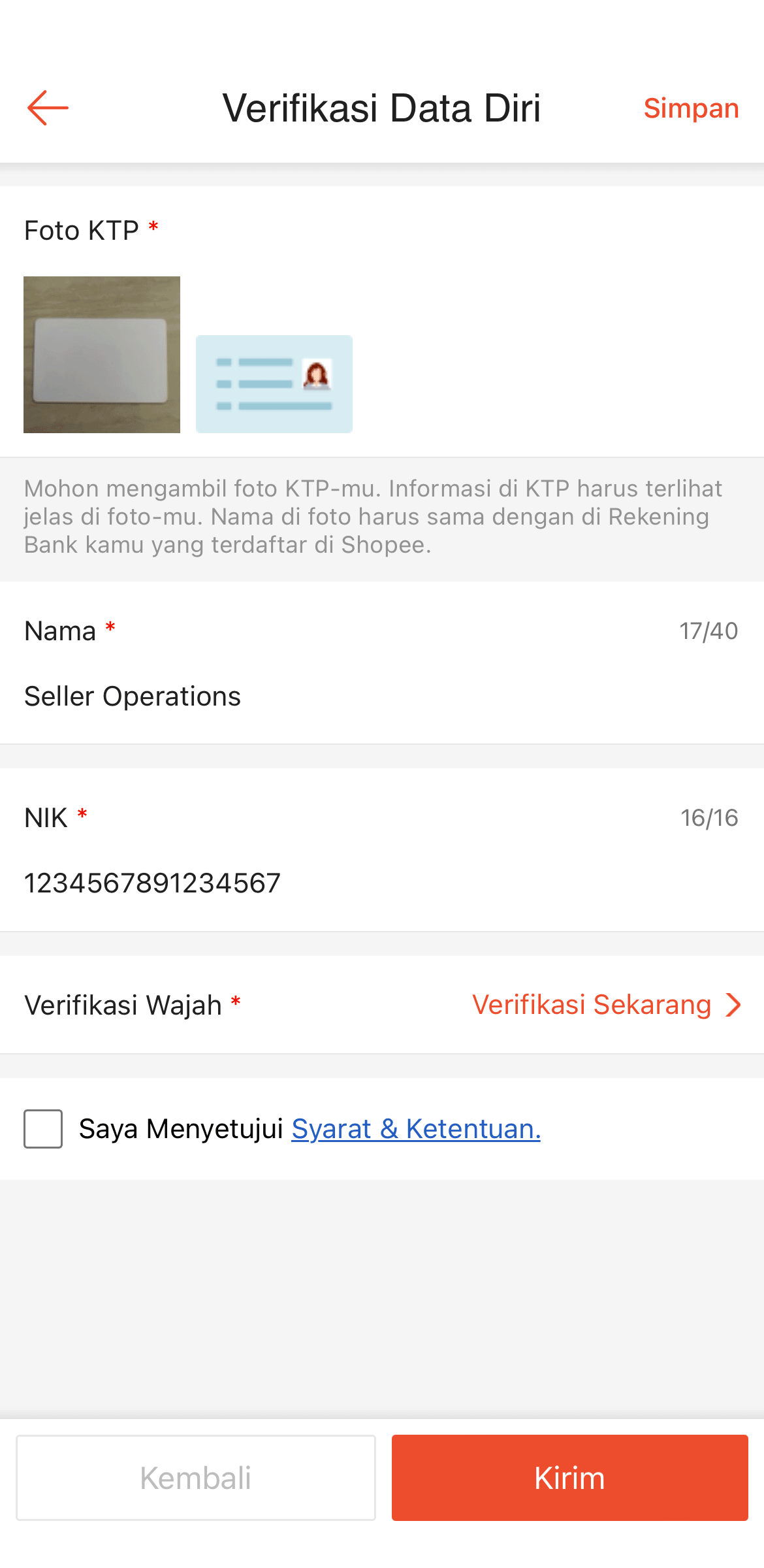Tap the red asterisk beside Foto KTP
764x1568 pixels.
click(152, 225)
